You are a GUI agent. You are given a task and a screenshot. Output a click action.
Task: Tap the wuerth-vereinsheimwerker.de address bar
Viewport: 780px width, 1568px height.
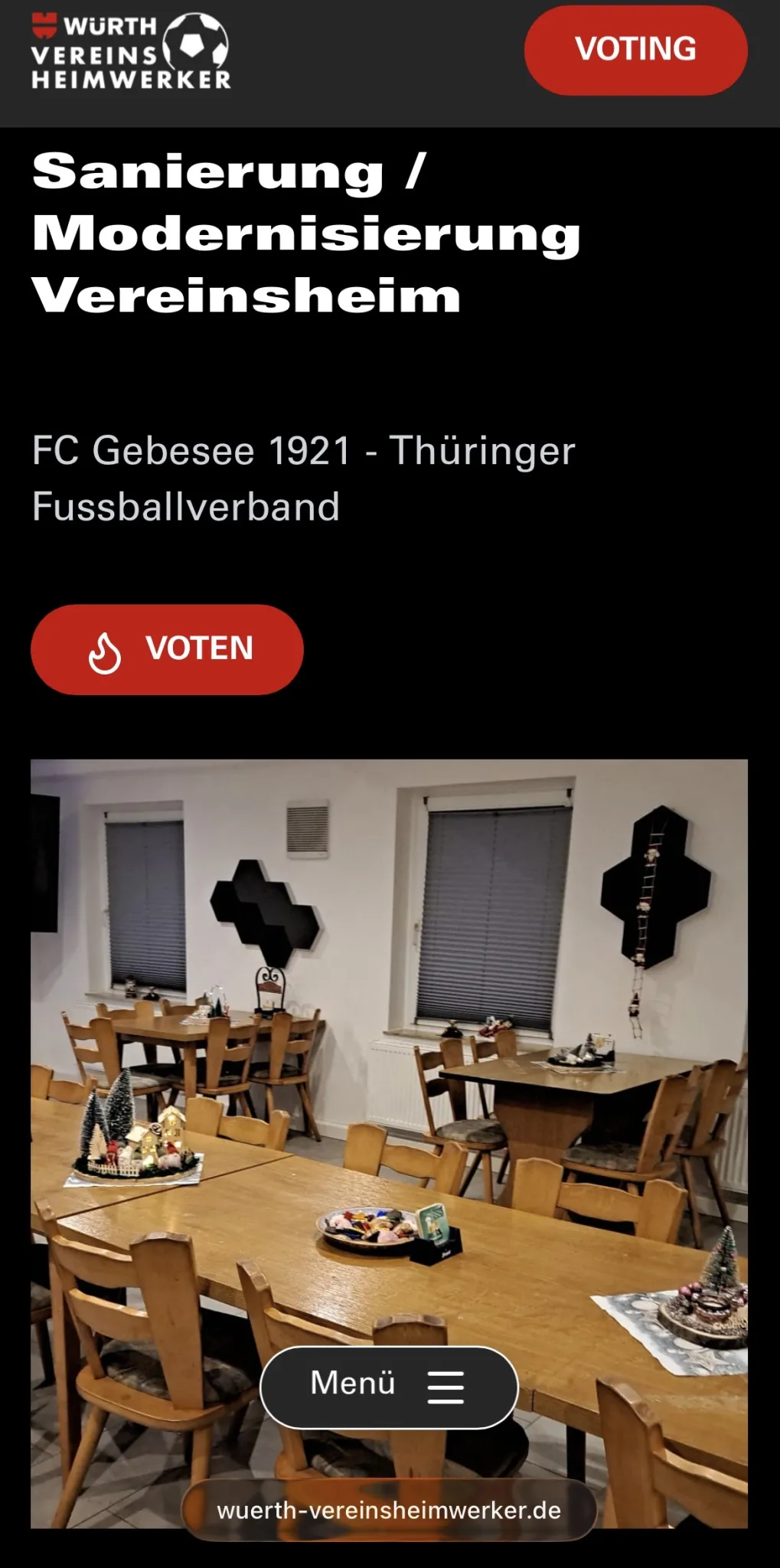click(389, 1511)
